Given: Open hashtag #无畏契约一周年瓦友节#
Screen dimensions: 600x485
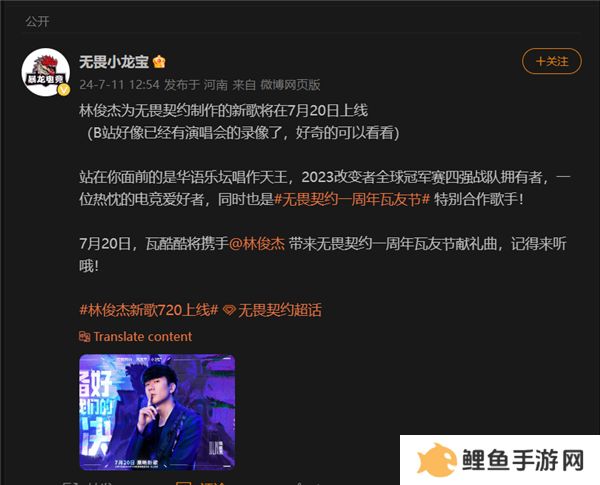Looking at the screenshot, I should [352, 201].
